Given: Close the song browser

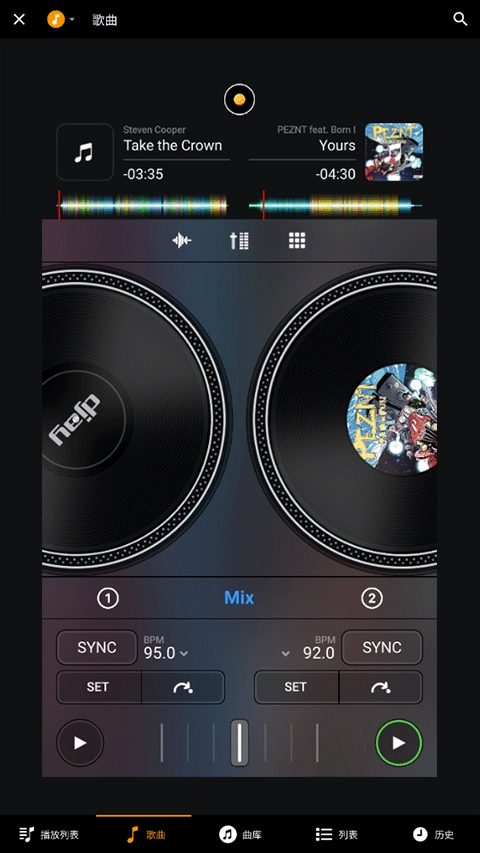Looking at the screenshot, I should click(x=19, y=20).
